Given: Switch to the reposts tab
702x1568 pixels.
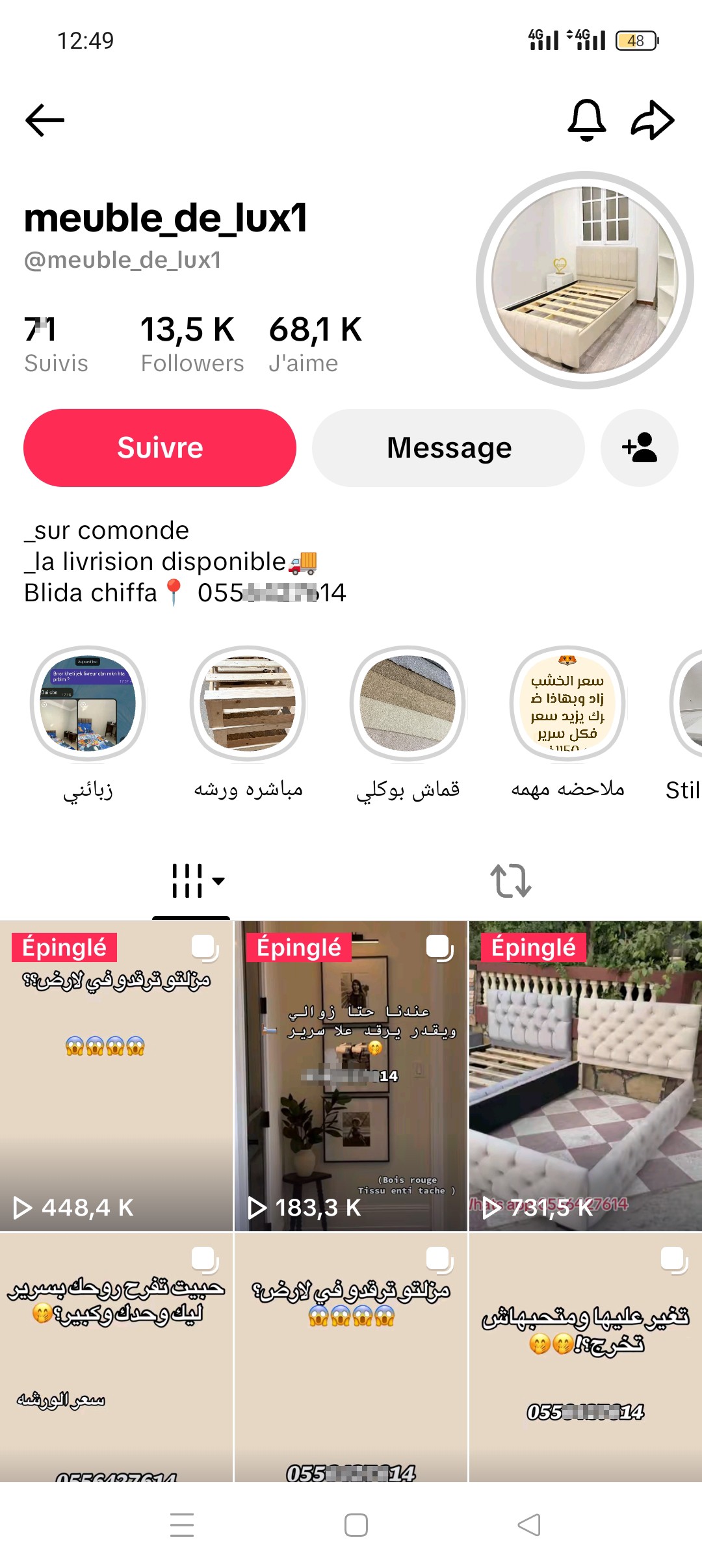Looking at the screenshot, I should (511, 881).
